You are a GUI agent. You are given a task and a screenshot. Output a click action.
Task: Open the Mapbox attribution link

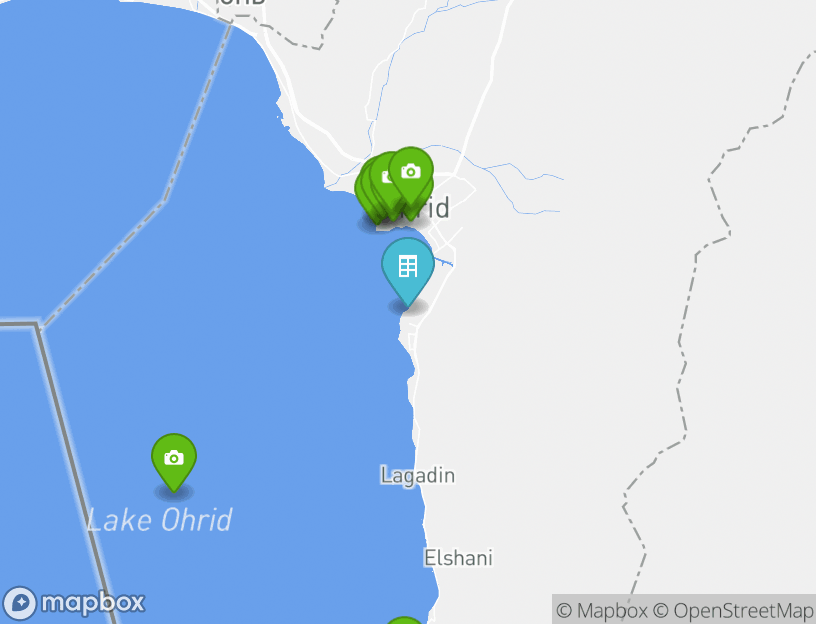click(x=602, y=610)
